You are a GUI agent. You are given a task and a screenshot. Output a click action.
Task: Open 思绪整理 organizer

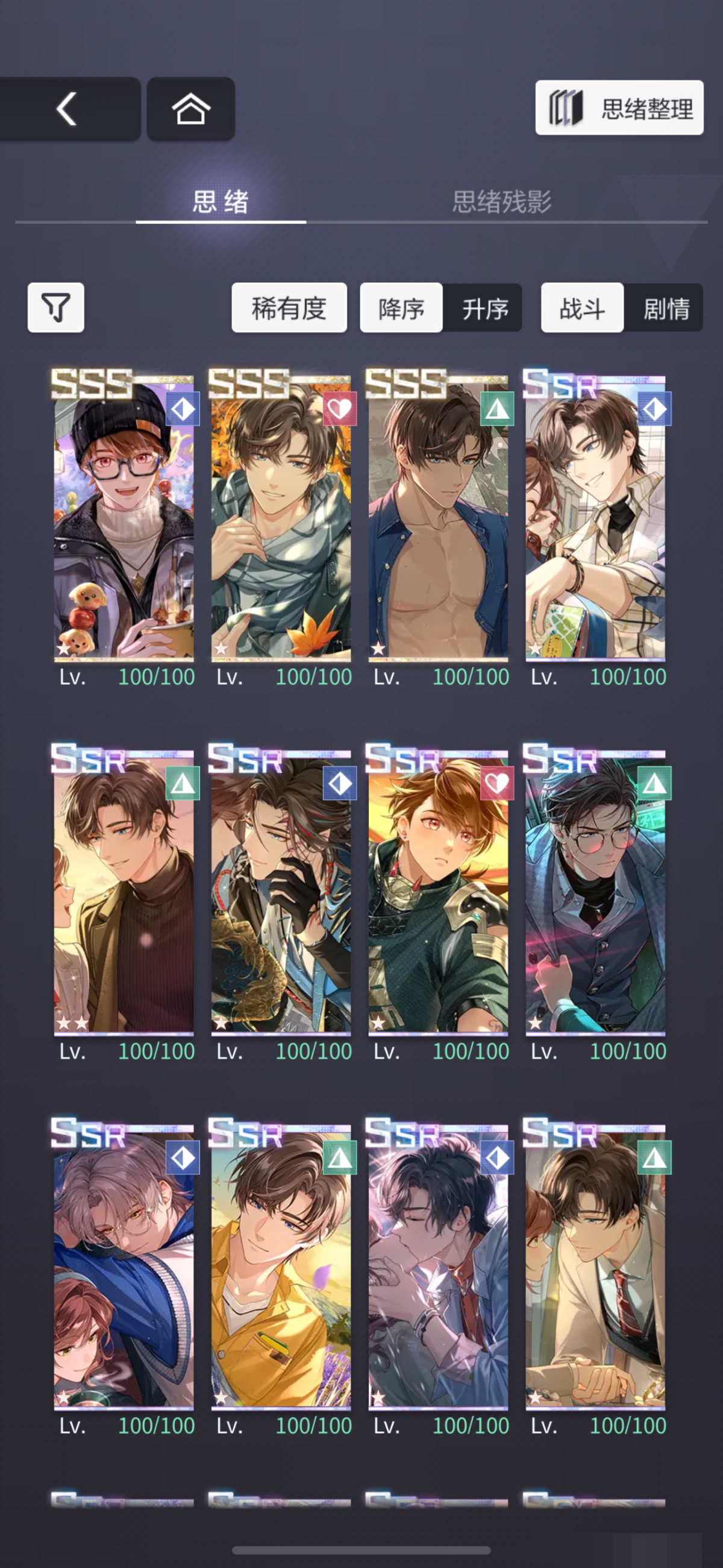[619, 109]
